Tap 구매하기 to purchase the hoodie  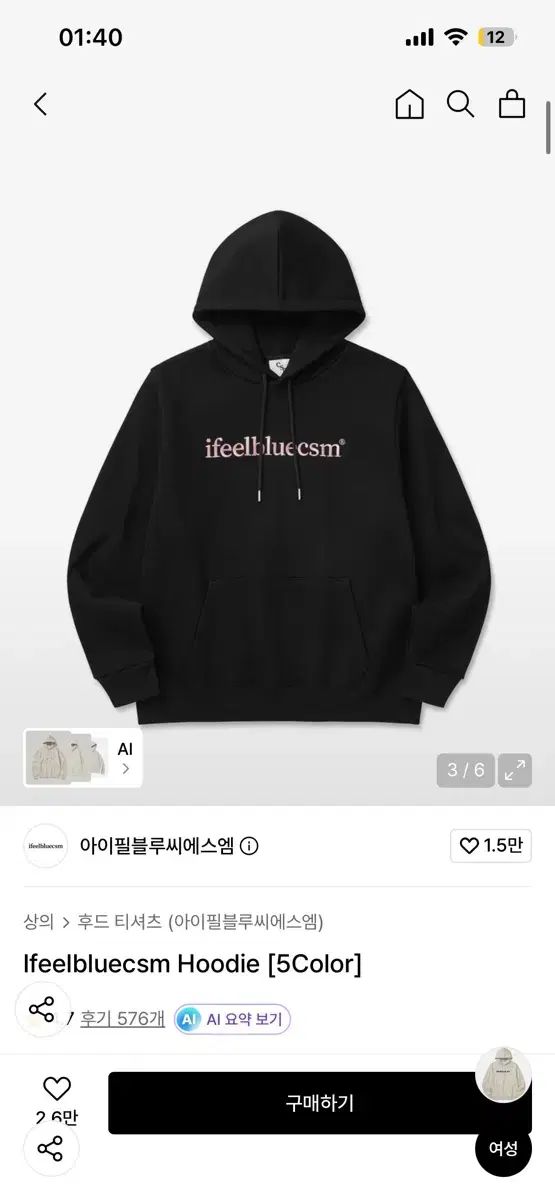pyautogui.click(x=320, y=1103)
